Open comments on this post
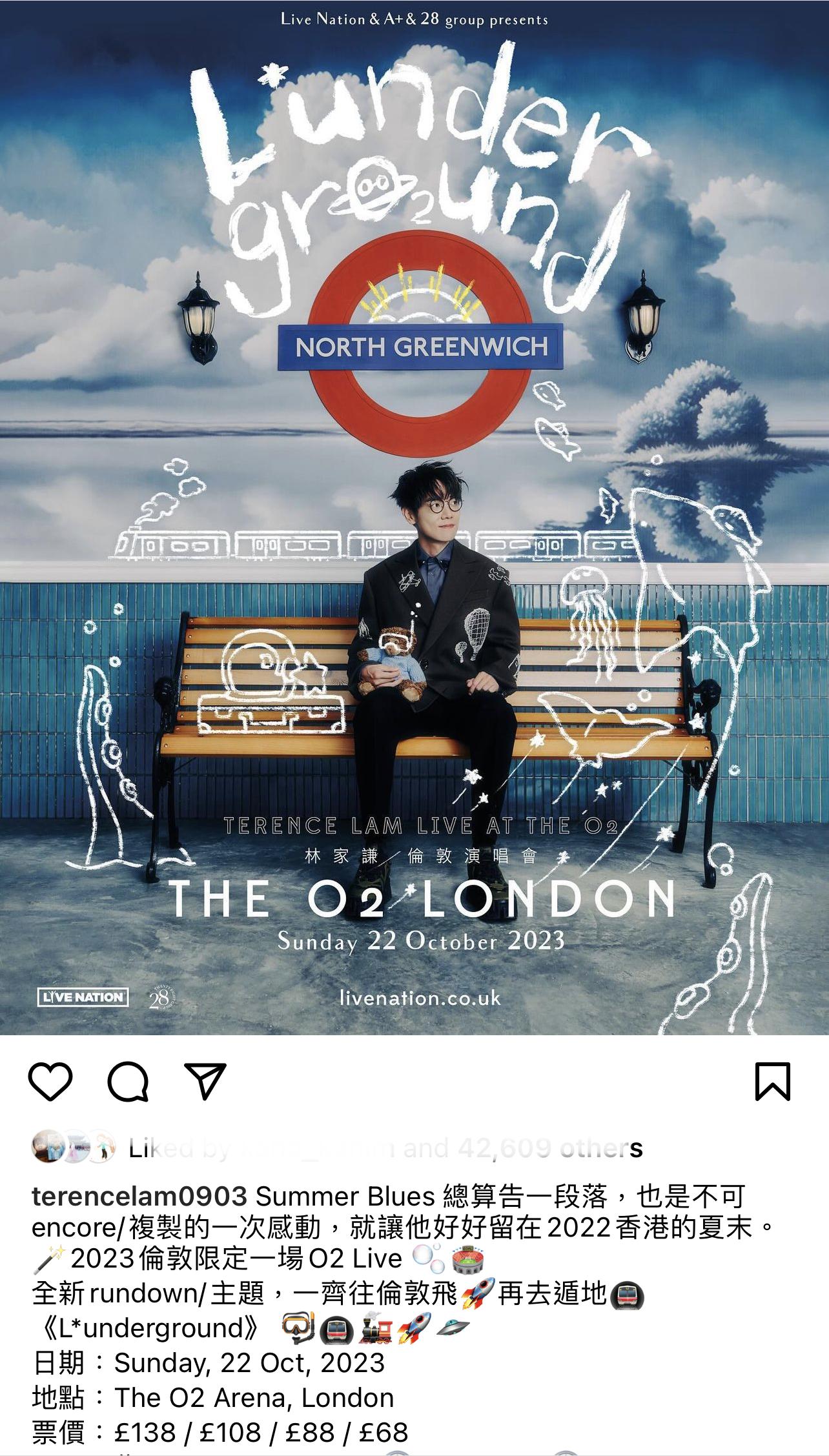 (x=128, y=1082)
